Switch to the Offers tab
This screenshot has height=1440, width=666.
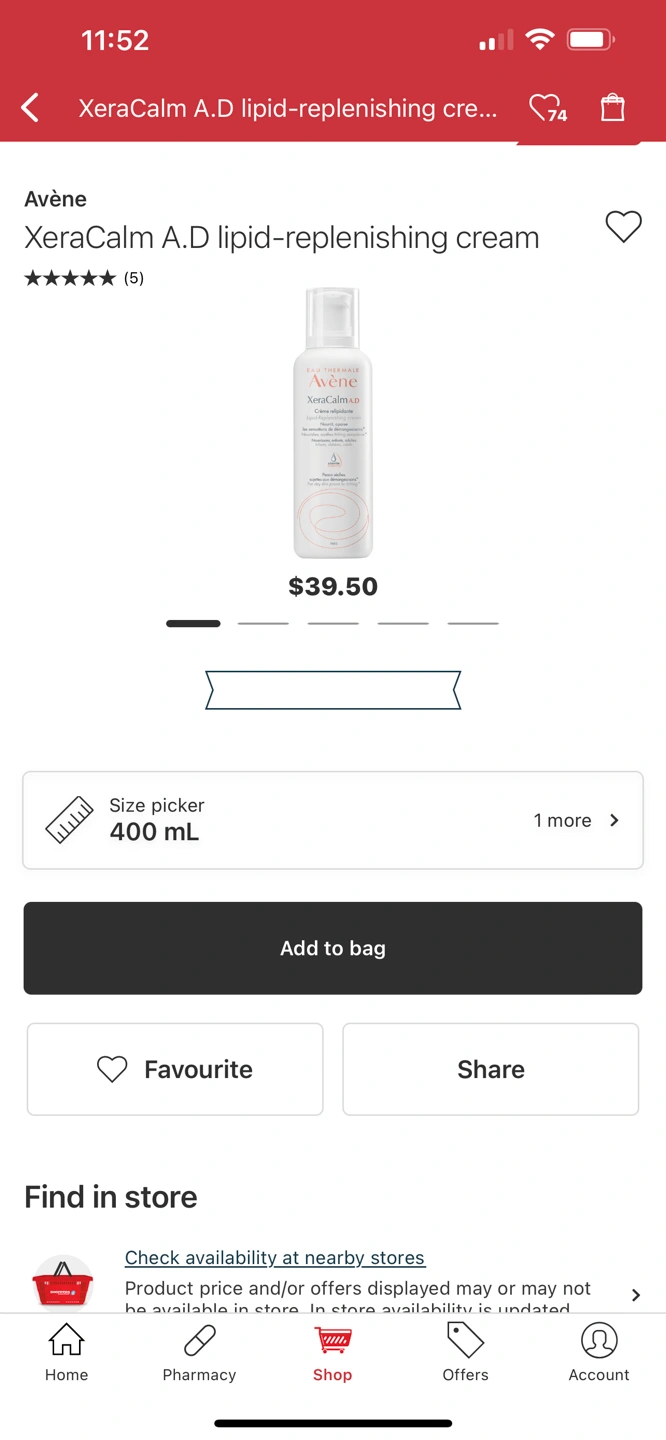(x=465, y=1352)
